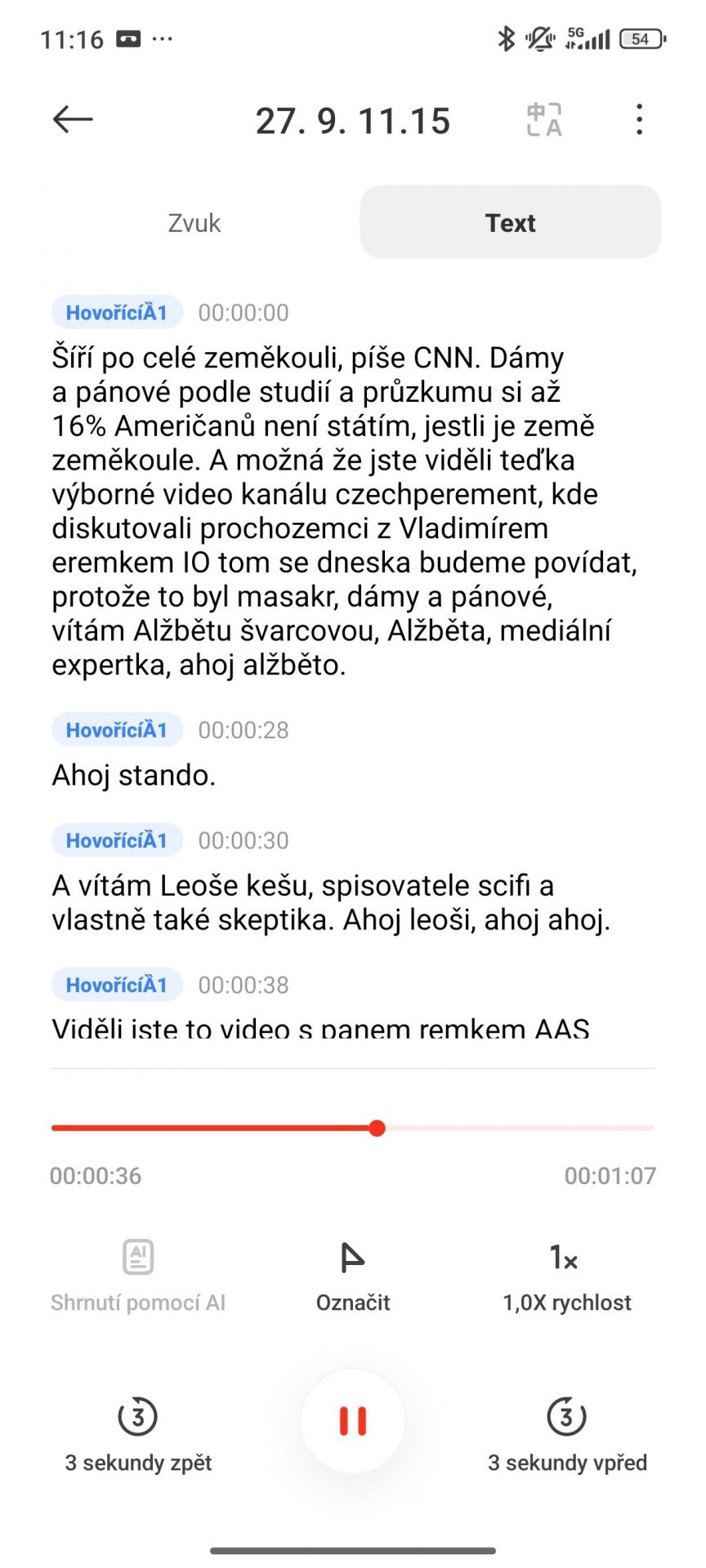This screenshot has height=1568, width=706.
Task: Open Shrnutí pomocí AI
Action: pyautogui.click(x=138, y=1276)
